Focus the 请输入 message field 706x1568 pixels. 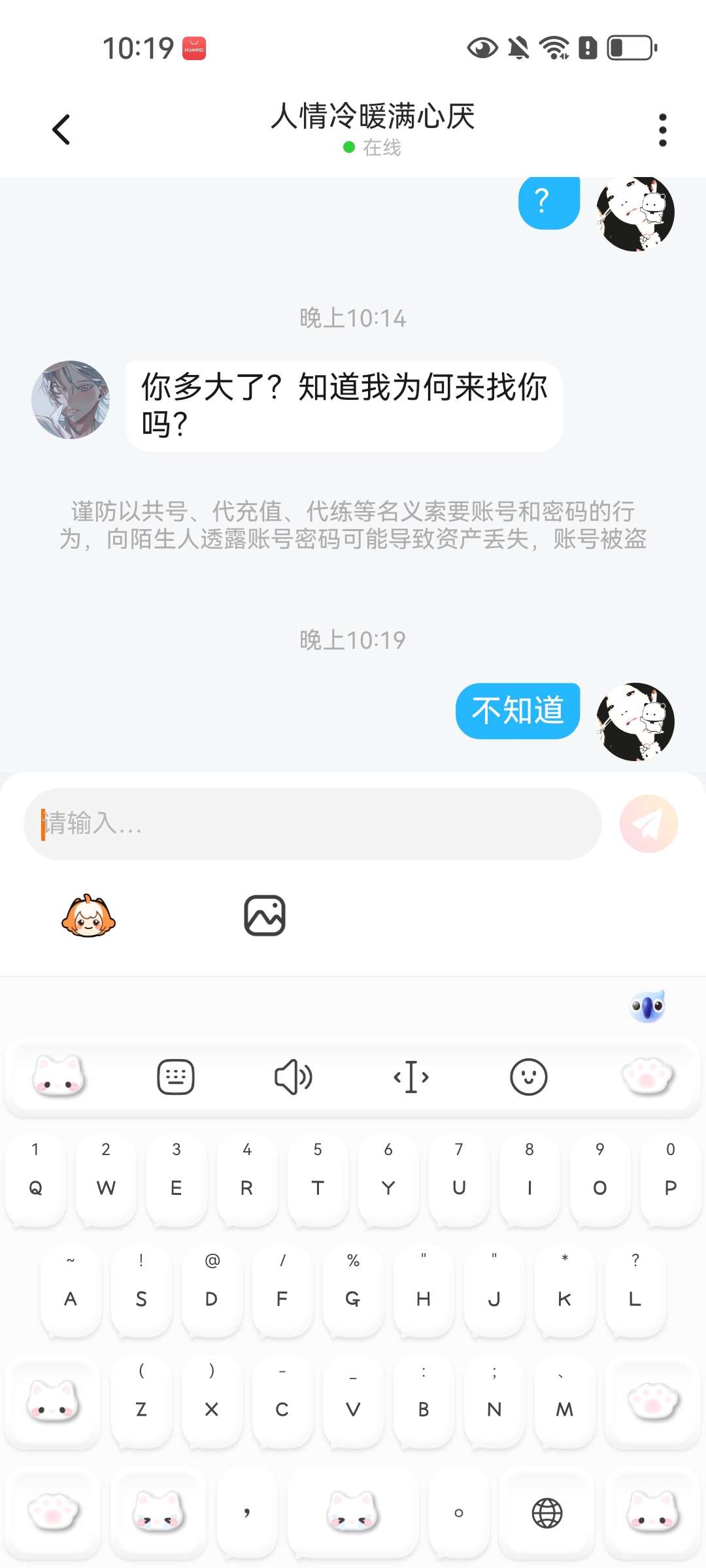(312, 824)
